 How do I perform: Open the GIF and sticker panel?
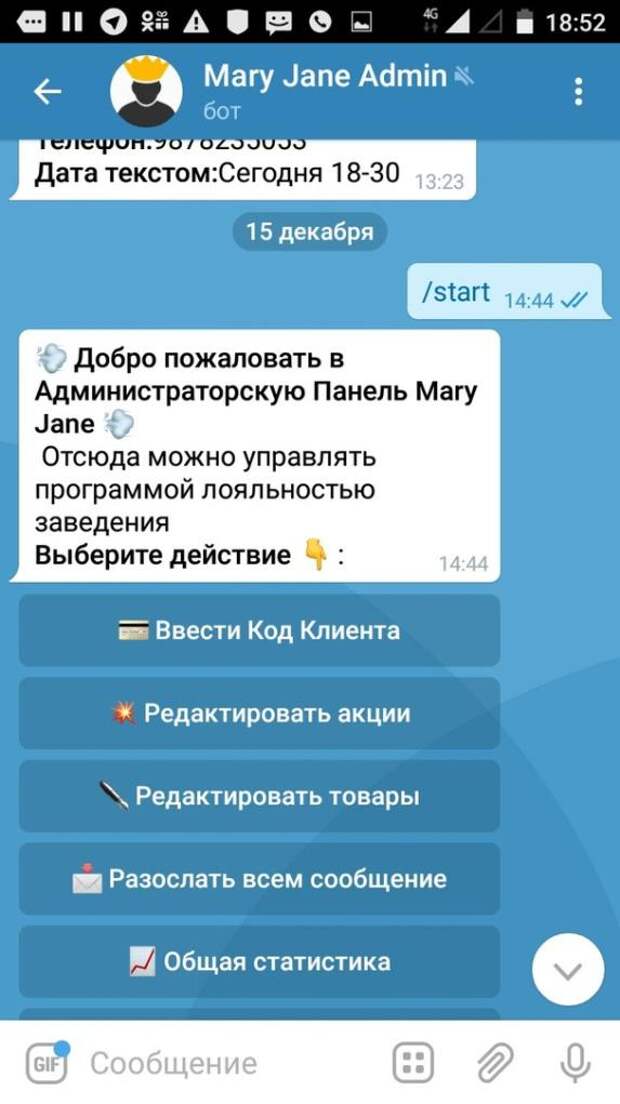46,1063
